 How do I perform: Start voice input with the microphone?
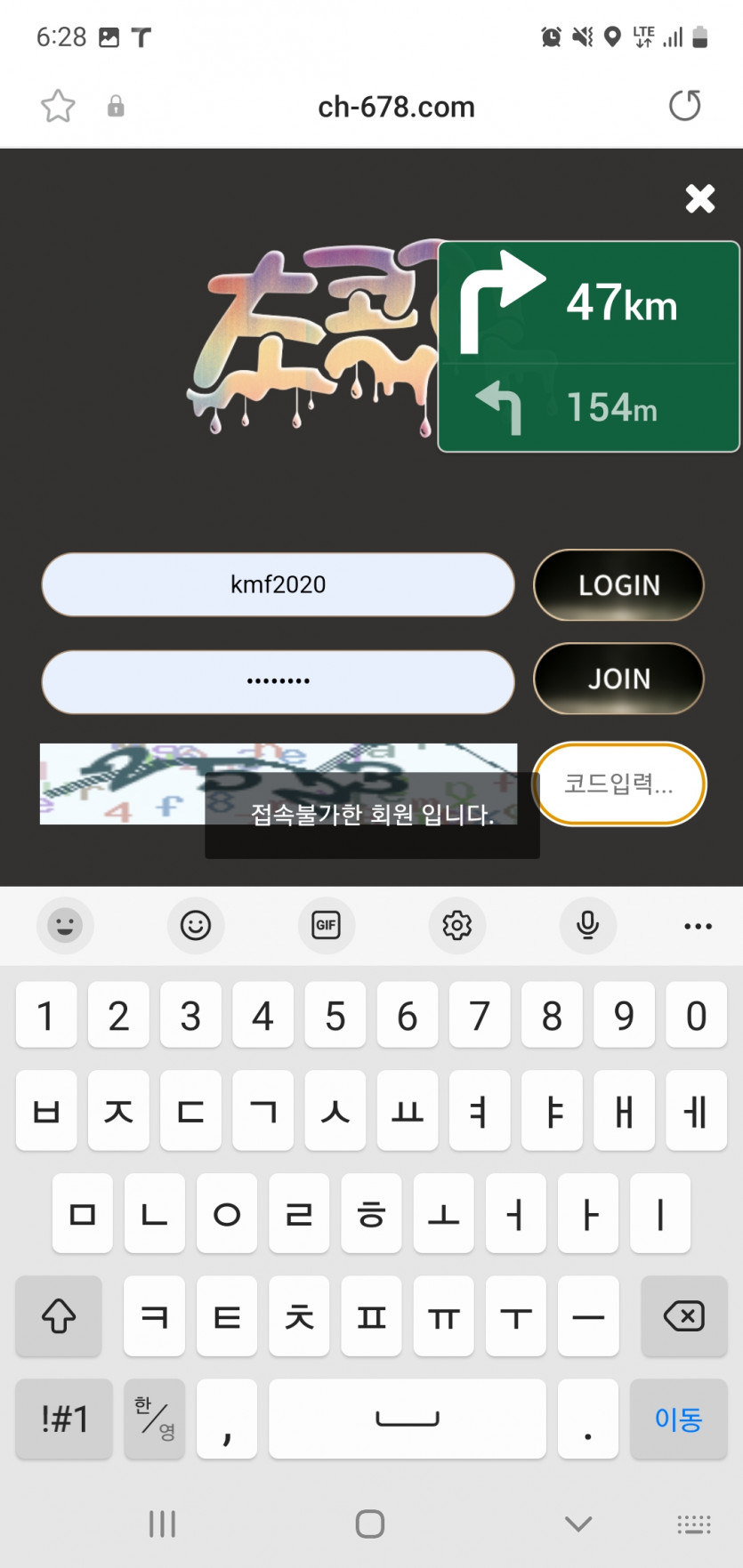[587, 925]
